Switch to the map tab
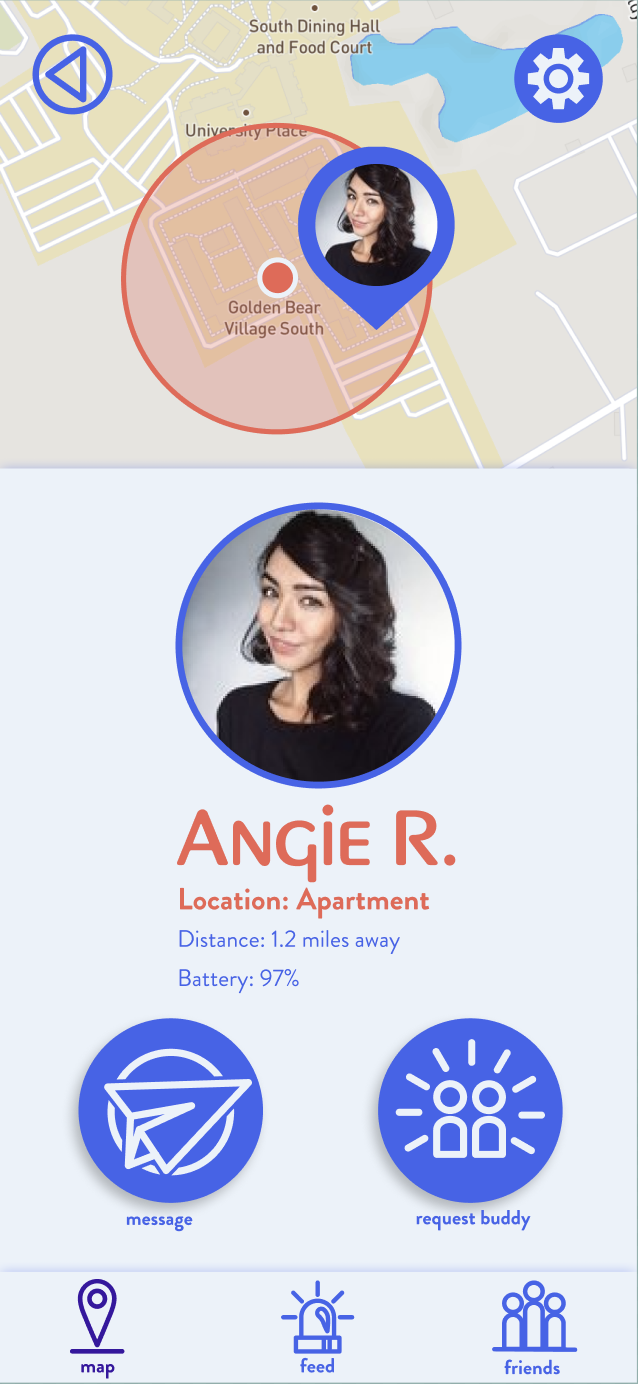Image resolution: width=638 pixels, height=1384 pixels. point(97,1328)
